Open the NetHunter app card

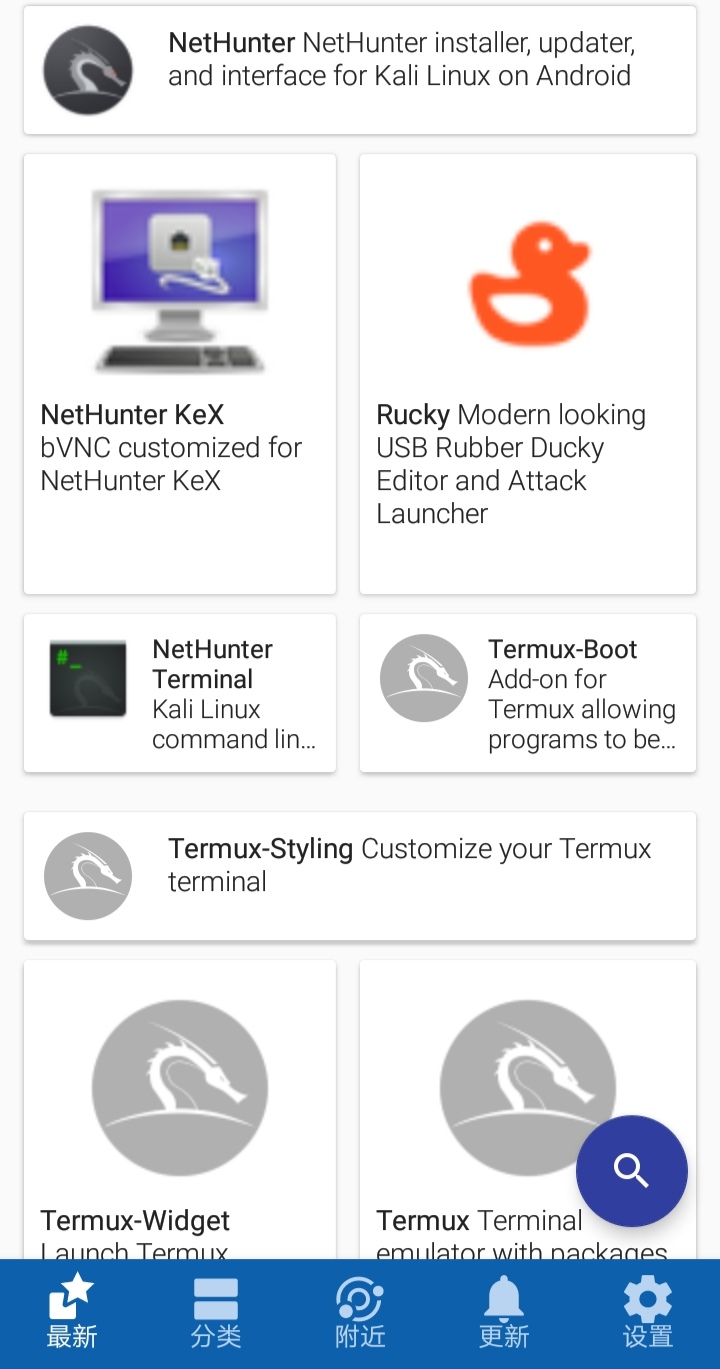(360, 70)
